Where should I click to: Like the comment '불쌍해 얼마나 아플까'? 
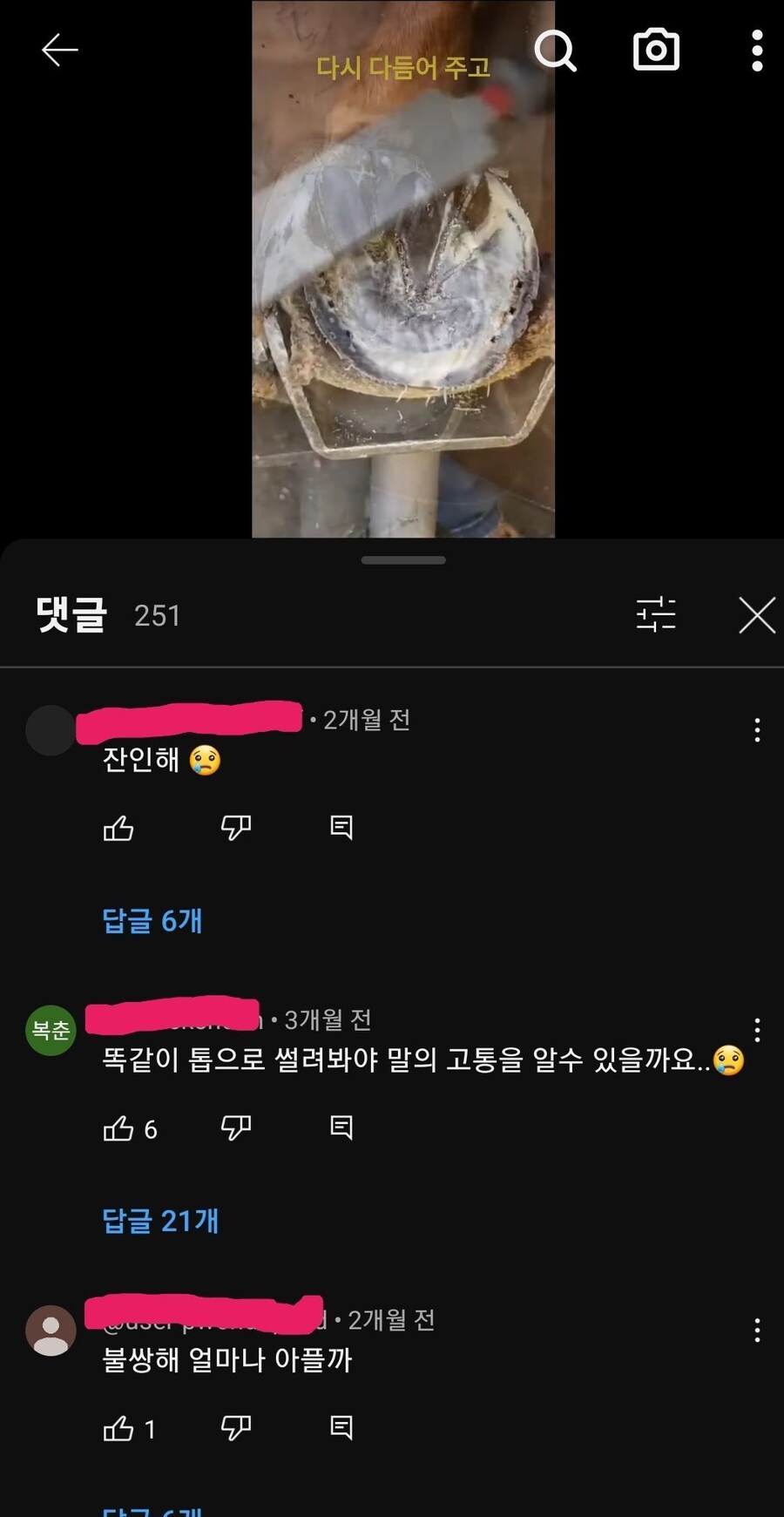click(118, 1429)
